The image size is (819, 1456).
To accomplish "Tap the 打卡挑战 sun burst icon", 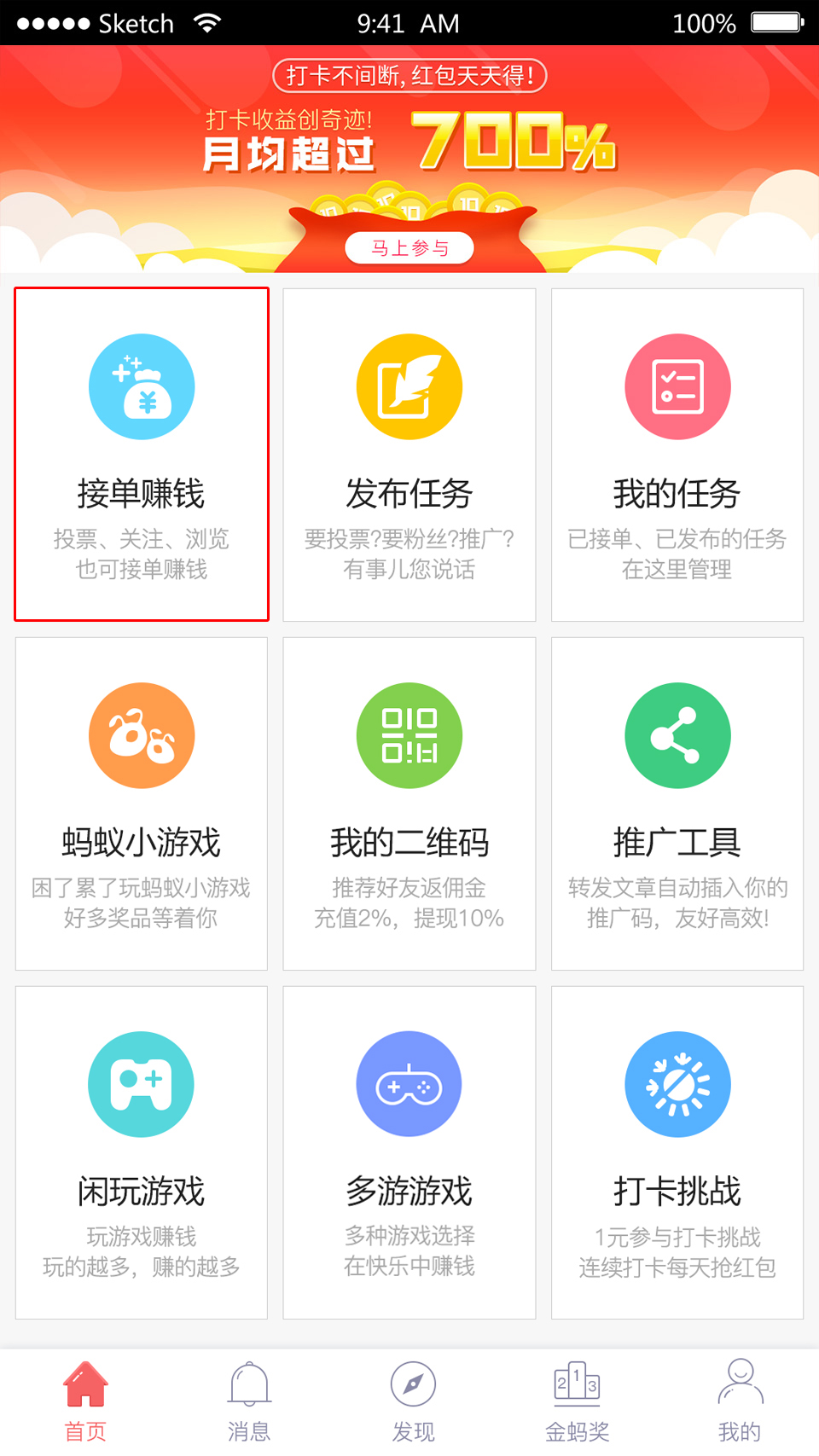I will 677,1083.
